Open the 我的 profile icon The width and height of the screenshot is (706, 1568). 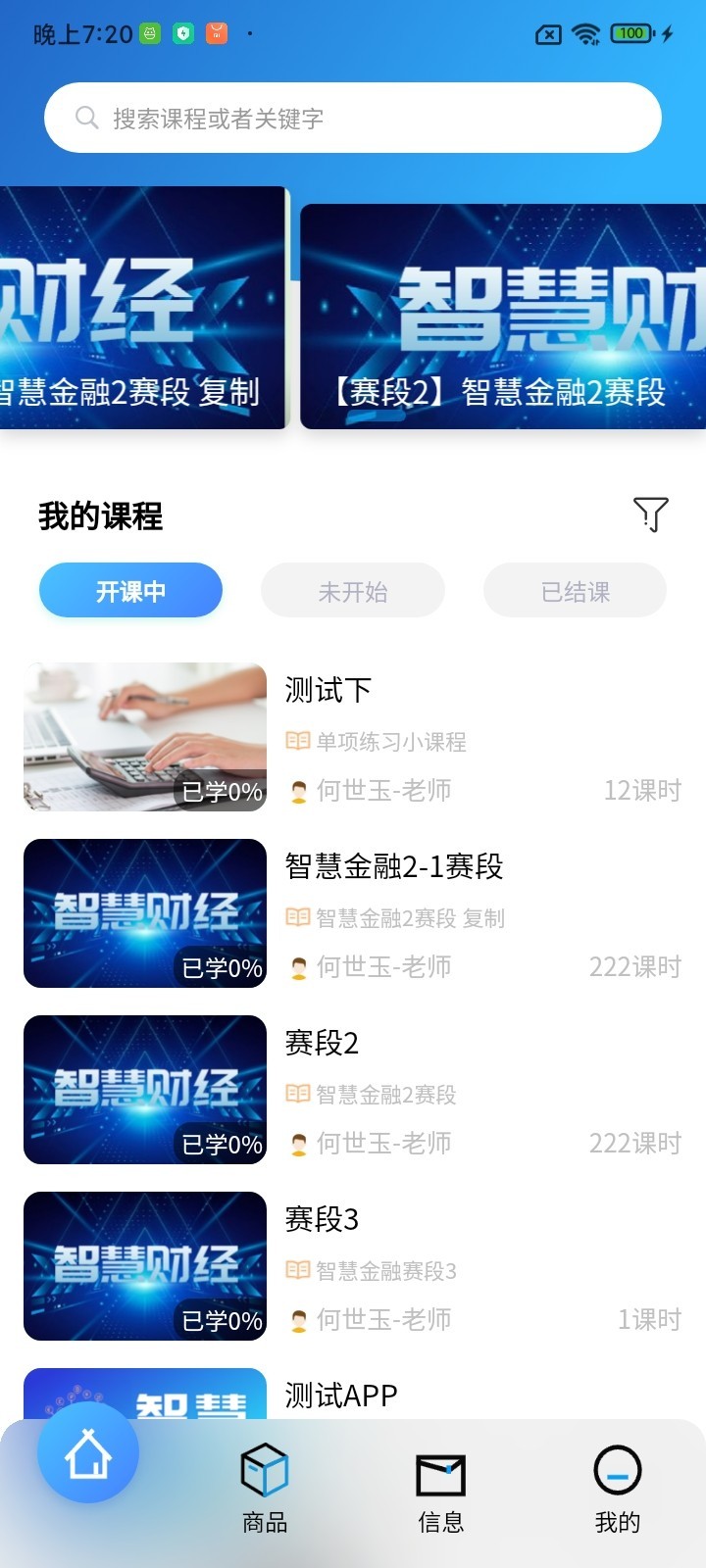[617, 1470]
